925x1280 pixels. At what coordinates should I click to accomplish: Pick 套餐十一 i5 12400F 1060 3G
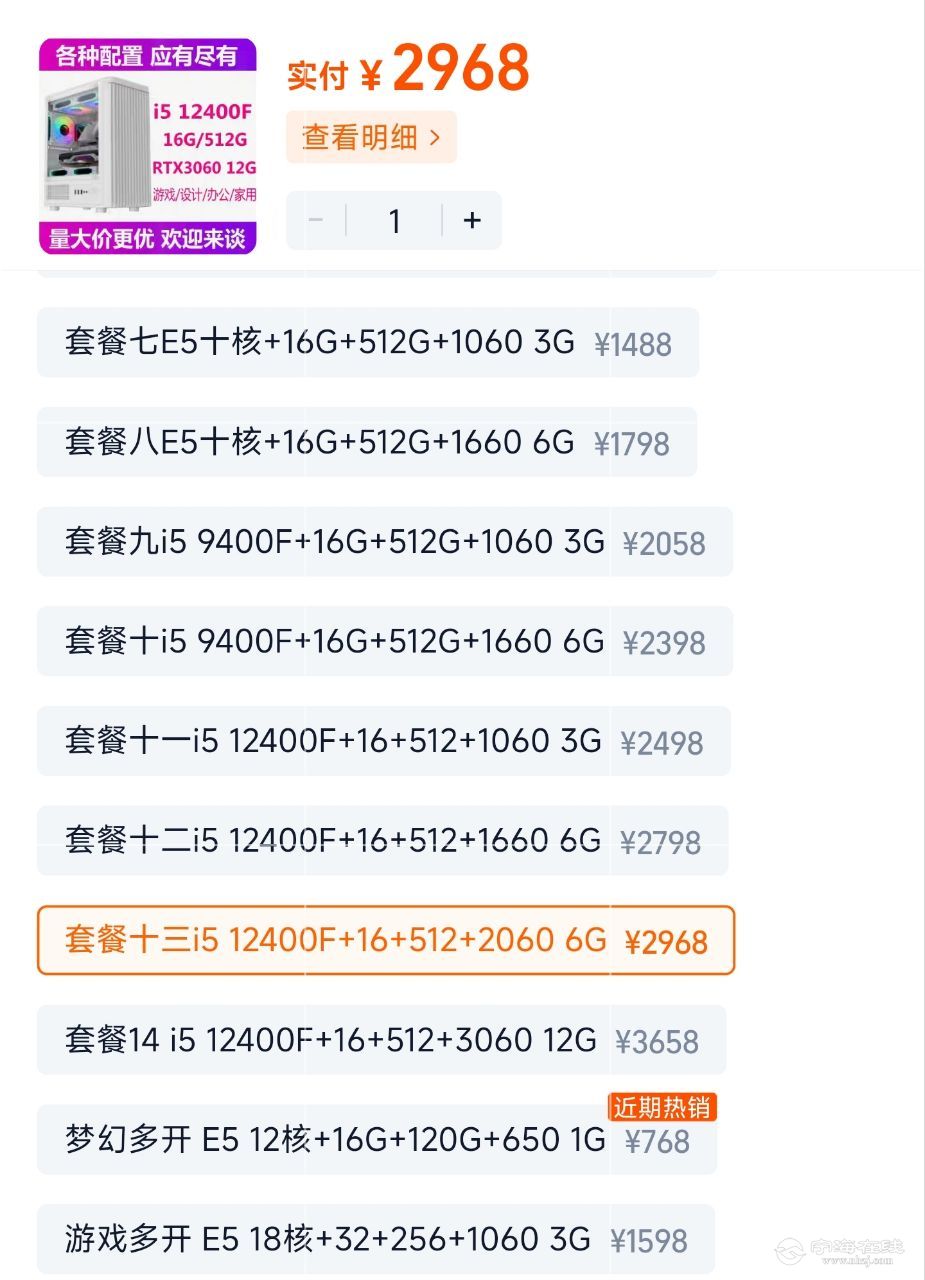(x=383, y=741)
